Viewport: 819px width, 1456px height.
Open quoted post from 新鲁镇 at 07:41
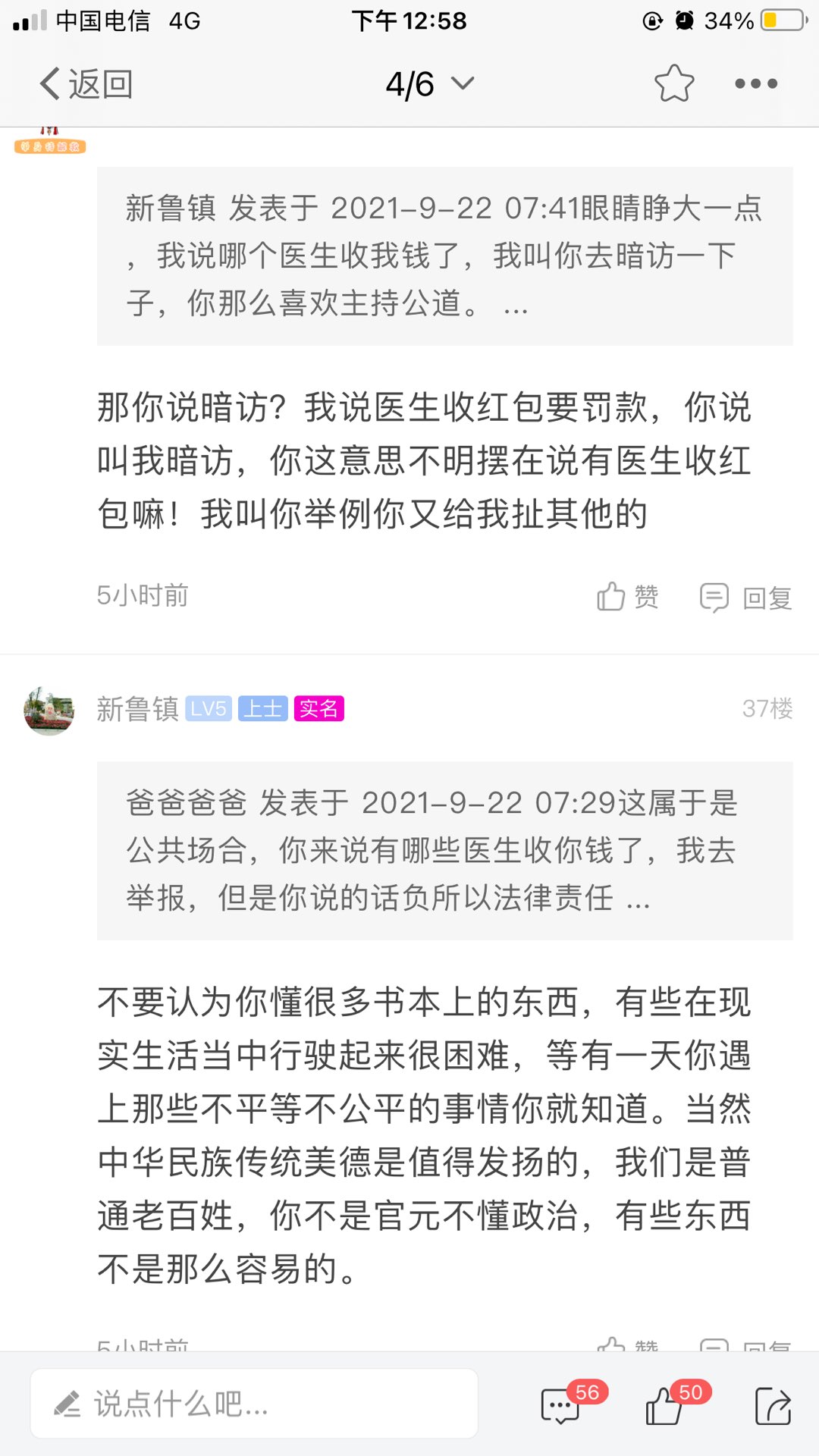coord(444,256)
